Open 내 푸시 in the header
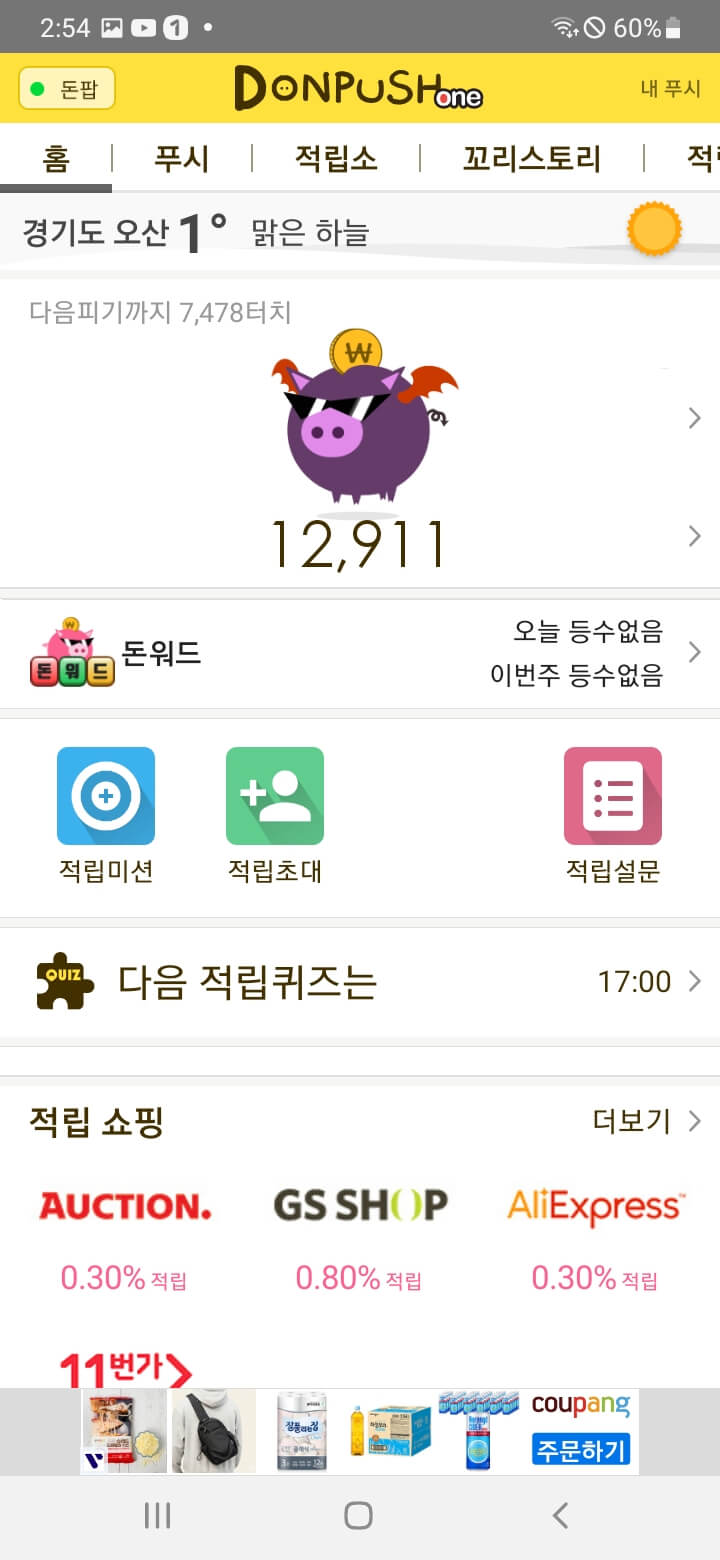The width and height of the screenshot is (720, 1560). click(670, 89)
